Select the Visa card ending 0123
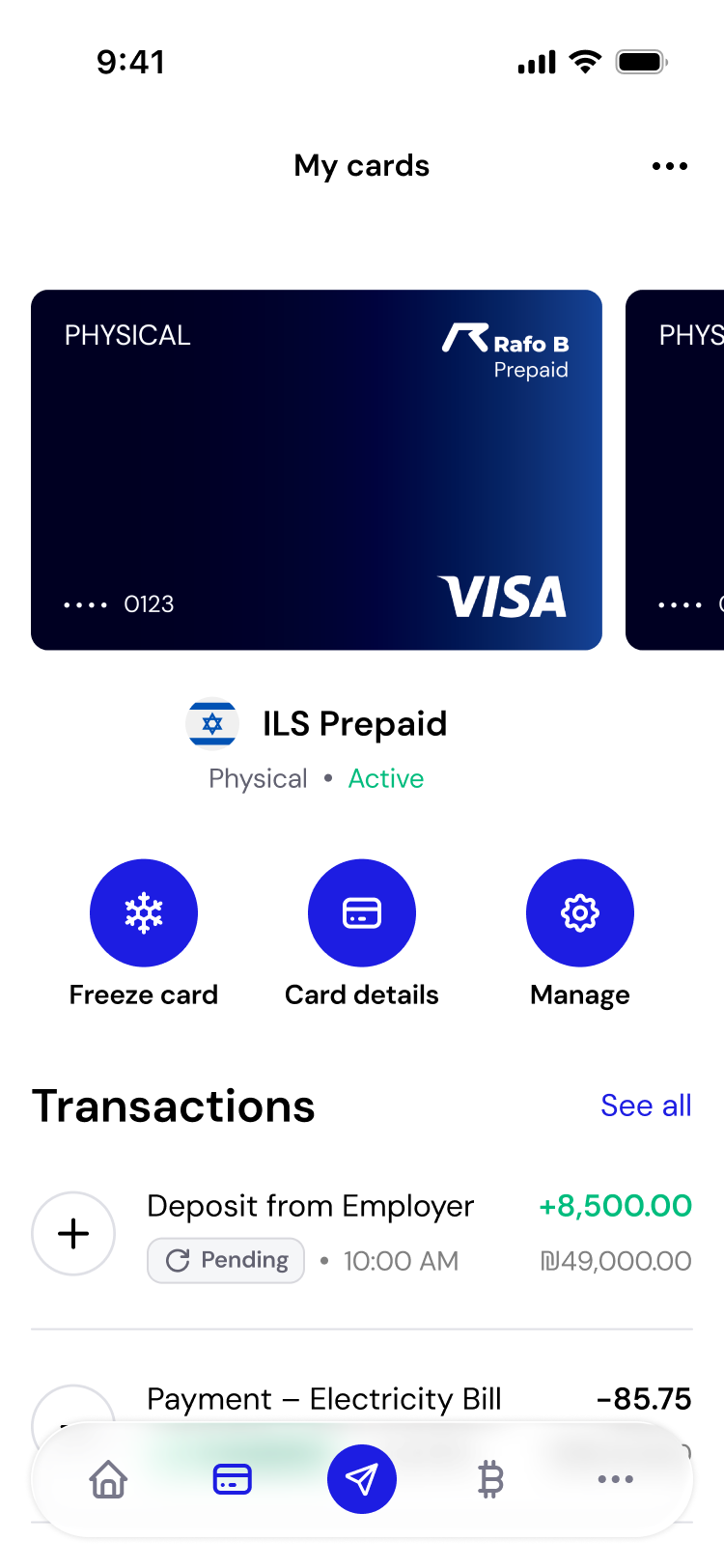Viewport: 724px width, 1568px height. [317, 470]
